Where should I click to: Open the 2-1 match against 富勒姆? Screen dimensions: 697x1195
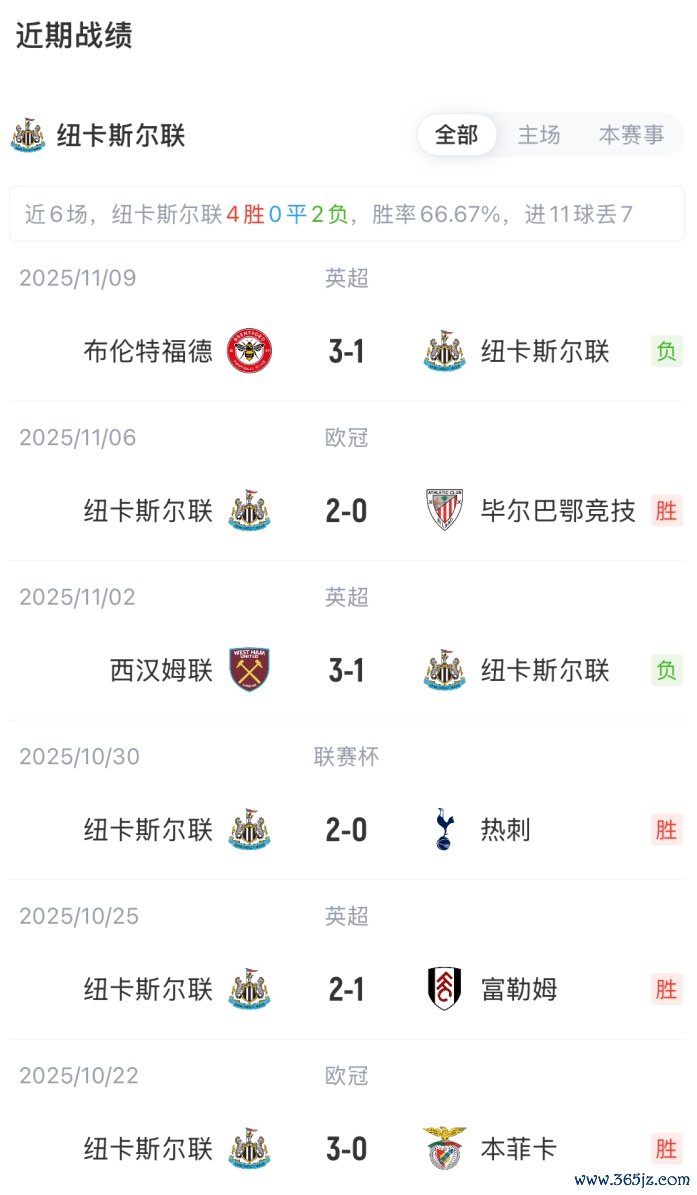[x=346, y=989]
